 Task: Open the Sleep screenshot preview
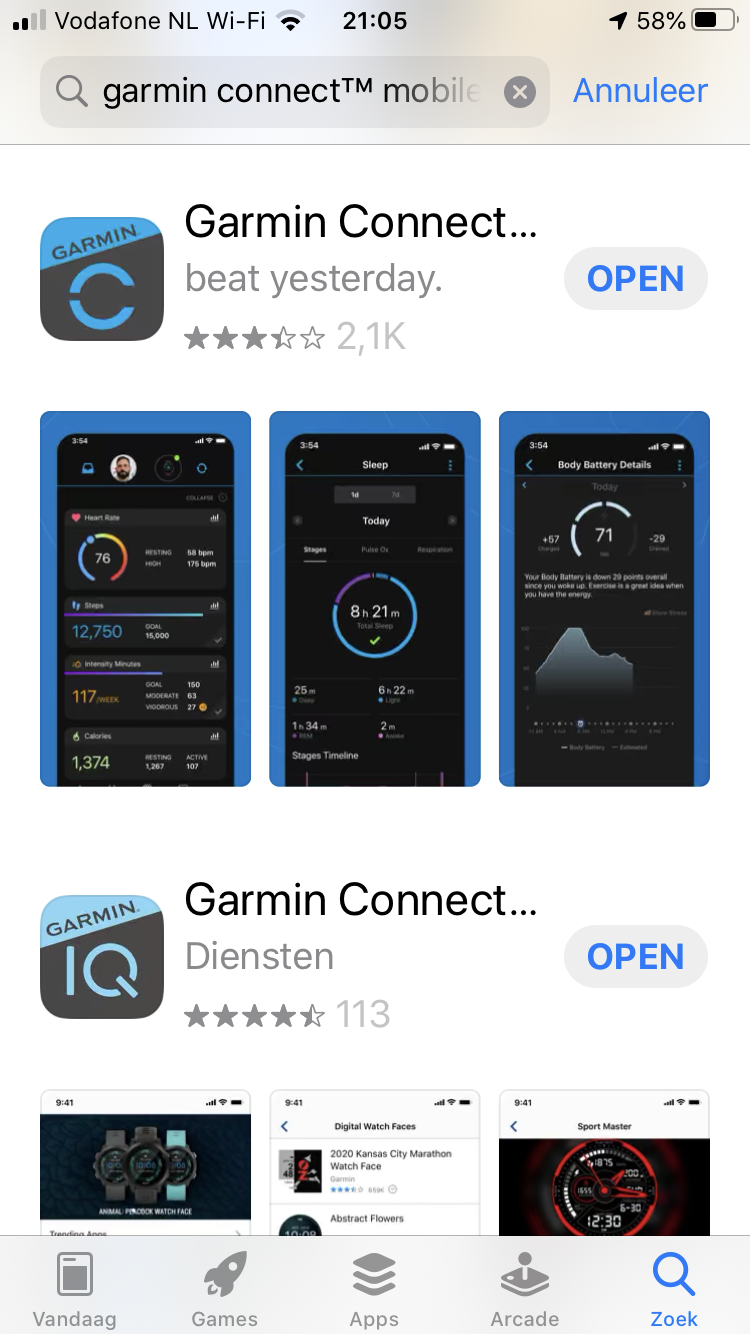tap(375, 598)
